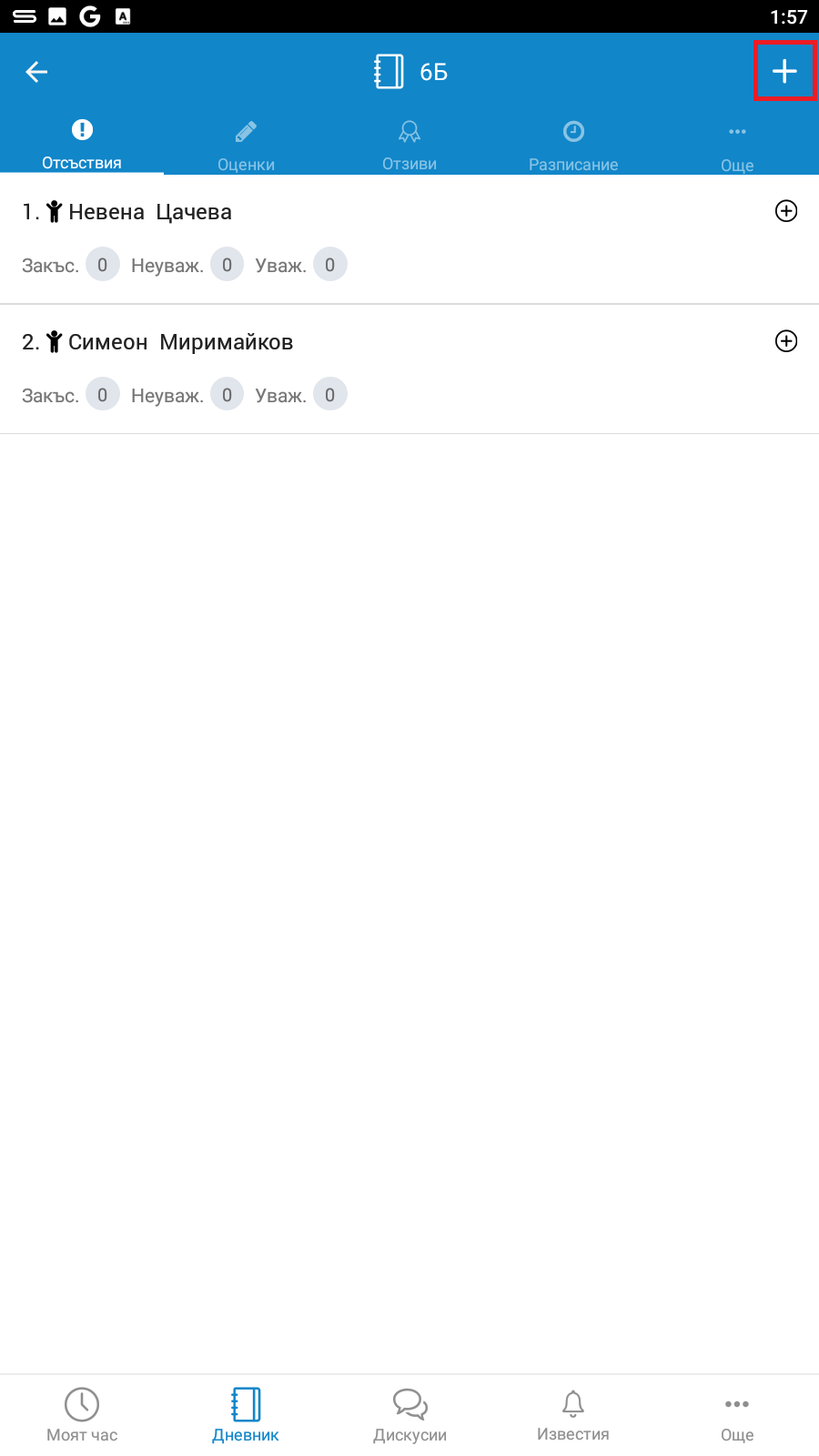819x1456 pixels.
Task: Open bottom navigation Още menu
Action: point(737,1415)
